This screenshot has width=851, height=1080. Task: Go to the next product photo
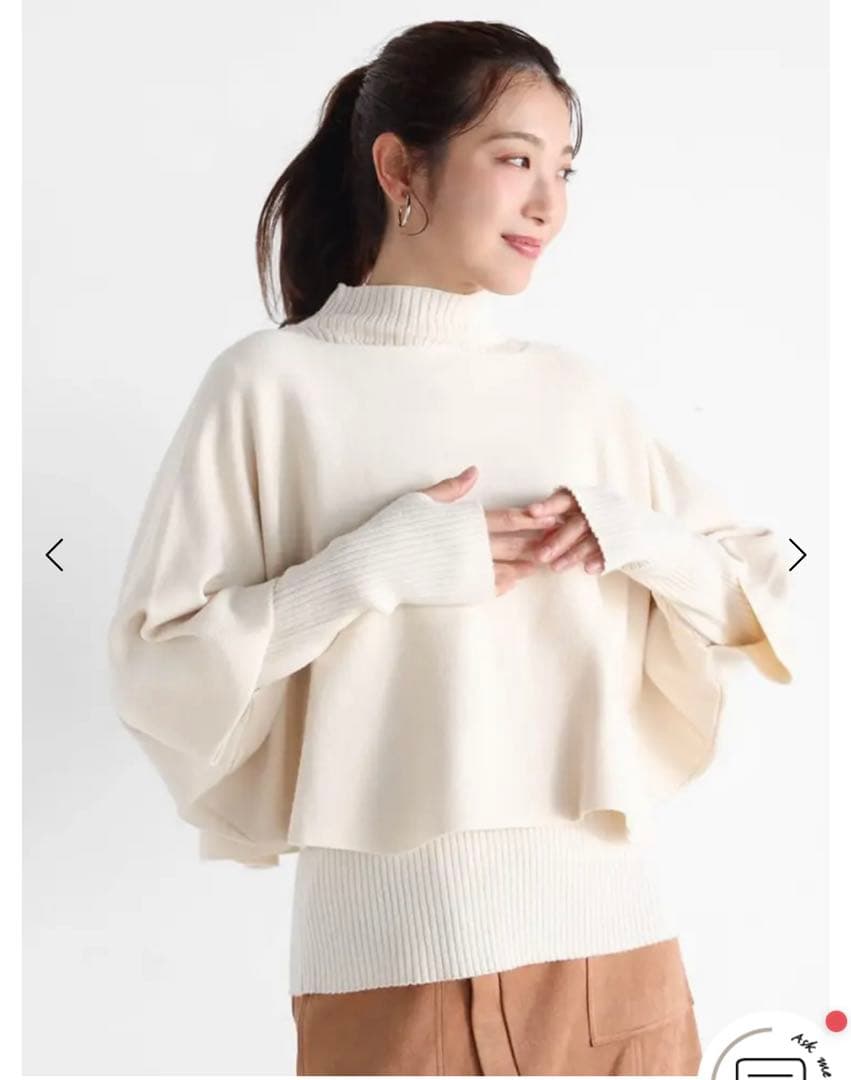797,555
